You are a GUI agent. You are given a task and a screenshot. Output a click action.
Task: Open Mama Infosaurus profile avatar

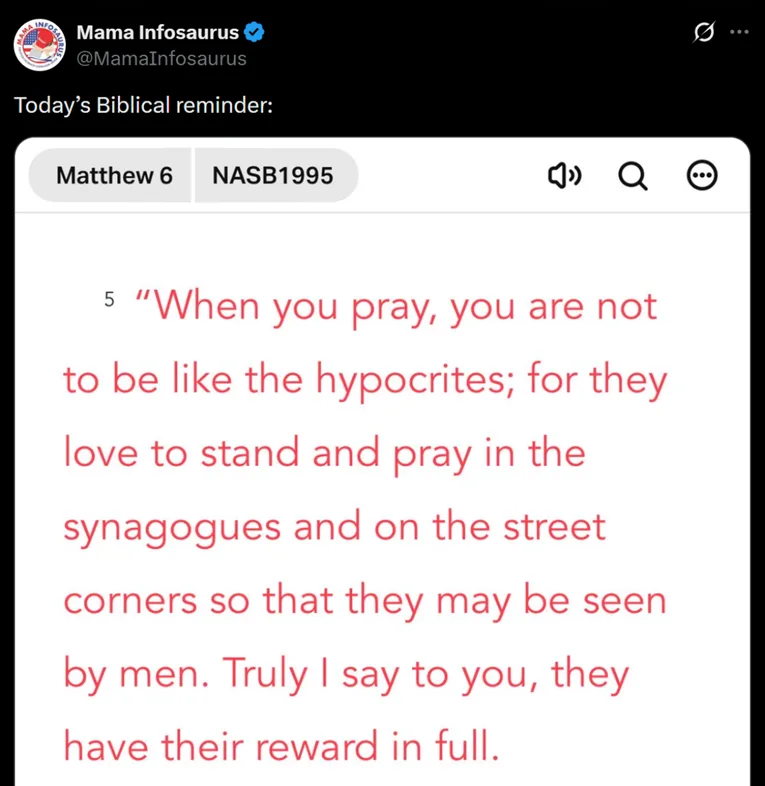[38, 45]
